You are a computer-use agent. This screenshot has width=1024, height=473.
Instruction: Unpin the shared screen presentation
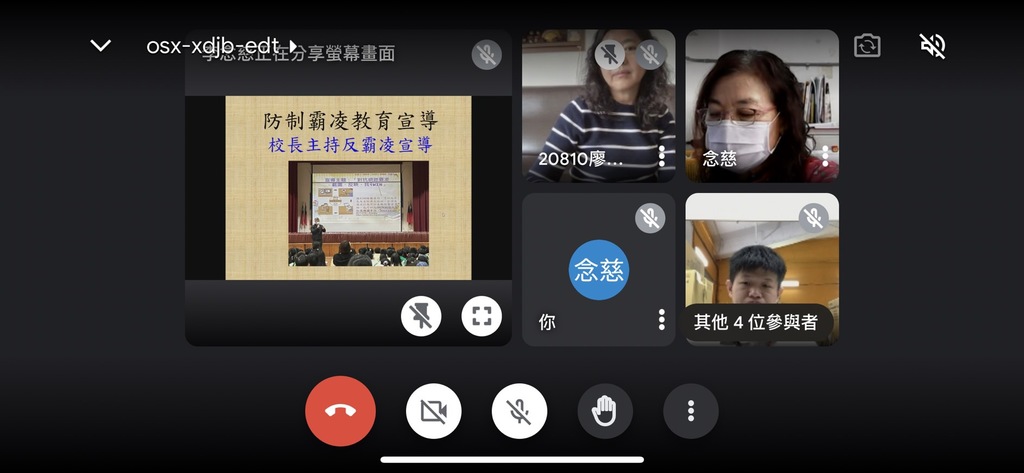pyautogui.click(x=421, y=317)
